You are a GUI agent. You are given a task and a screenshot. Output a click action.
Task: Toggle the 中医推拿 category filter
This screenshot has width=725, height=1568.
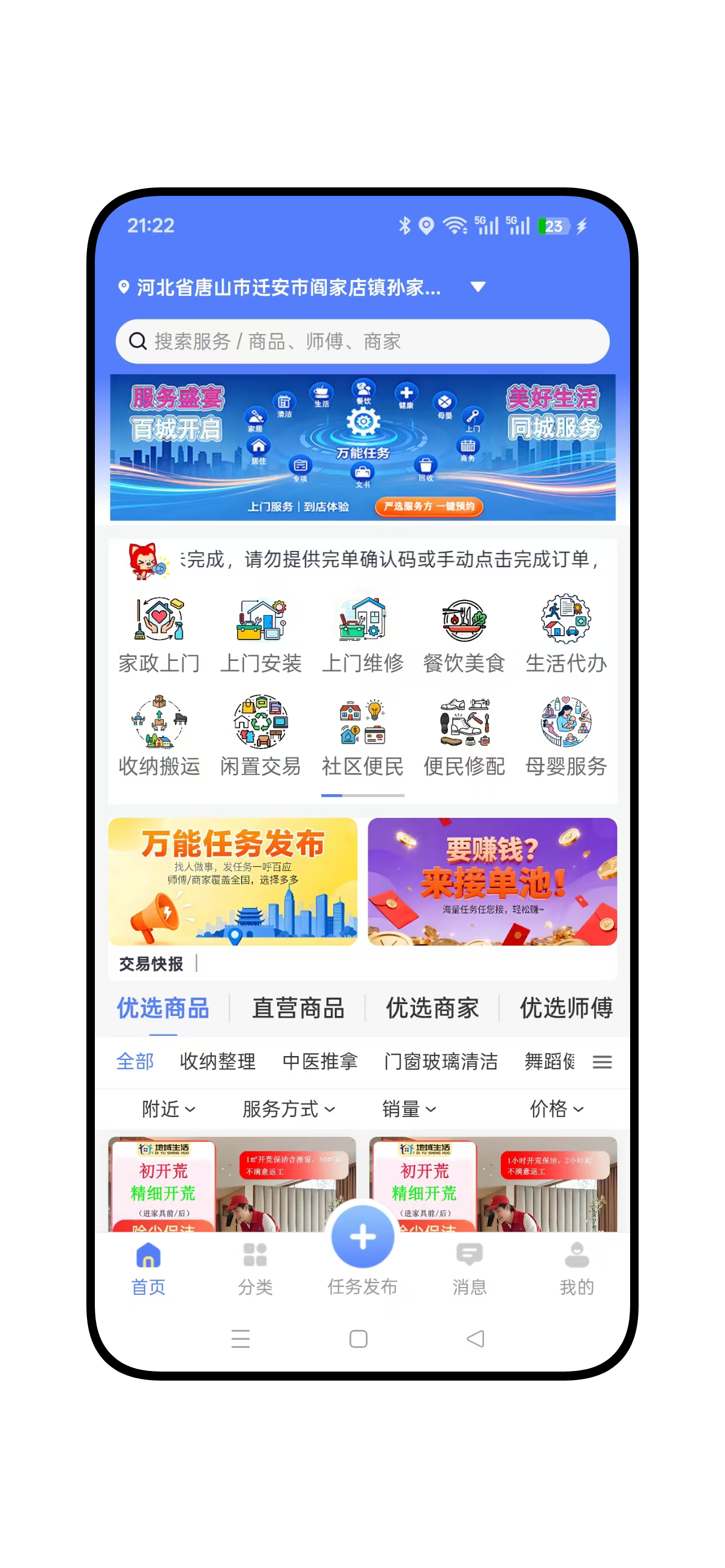[x=320, y=1062]
